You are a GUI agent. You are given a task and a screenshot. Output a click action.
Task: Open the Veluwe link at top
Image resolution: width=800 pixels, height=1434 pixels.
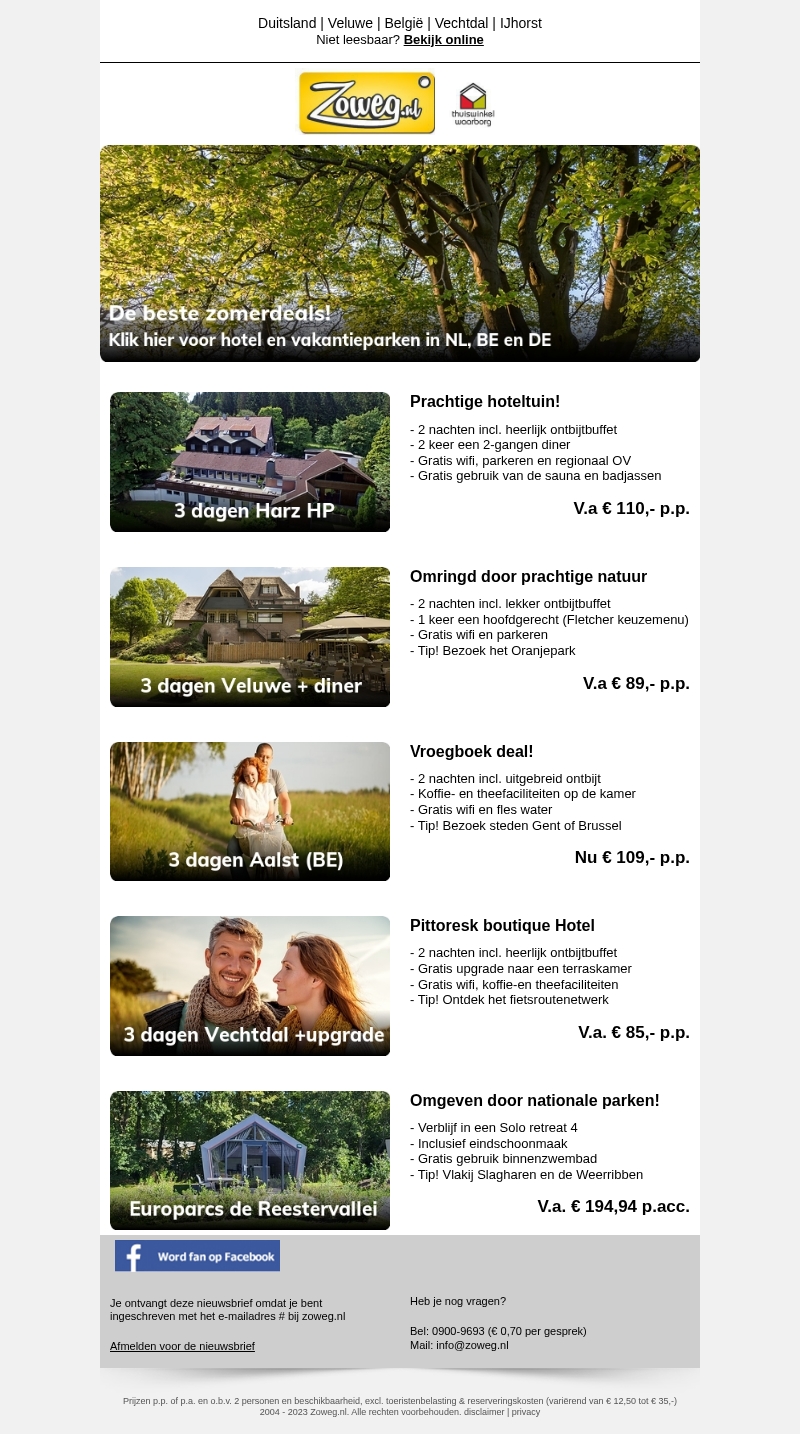point(350,23)
